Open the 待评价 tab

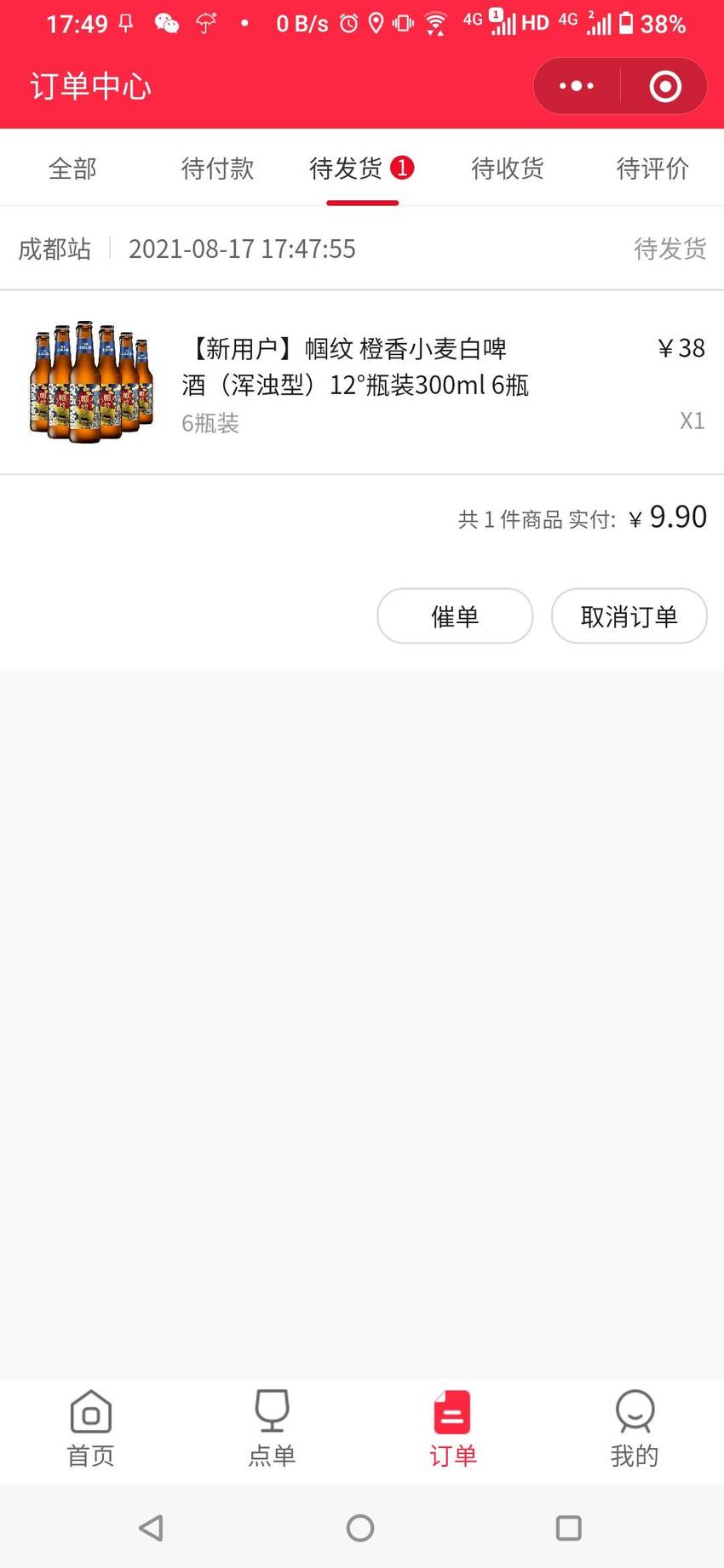[652, 169]
